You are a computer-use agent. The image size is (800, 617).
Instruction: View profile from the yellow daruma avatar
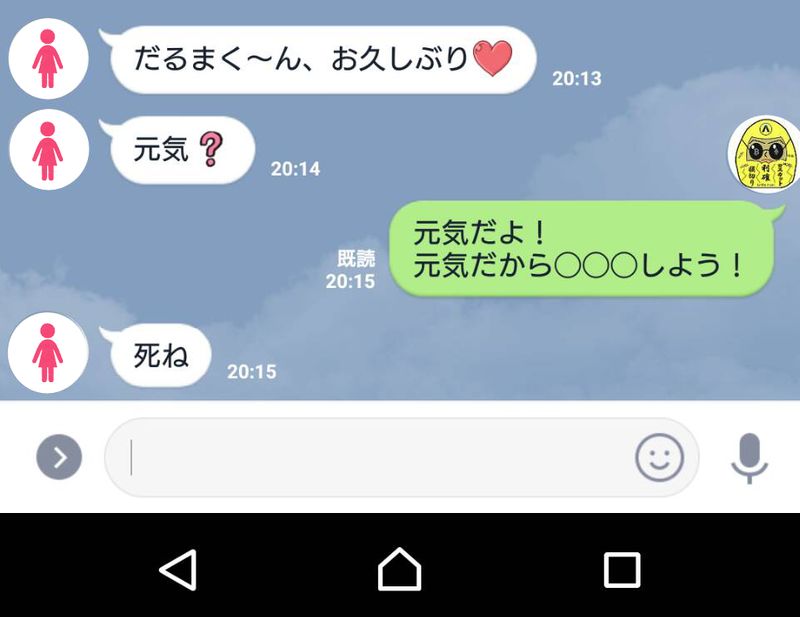[762, 151]
